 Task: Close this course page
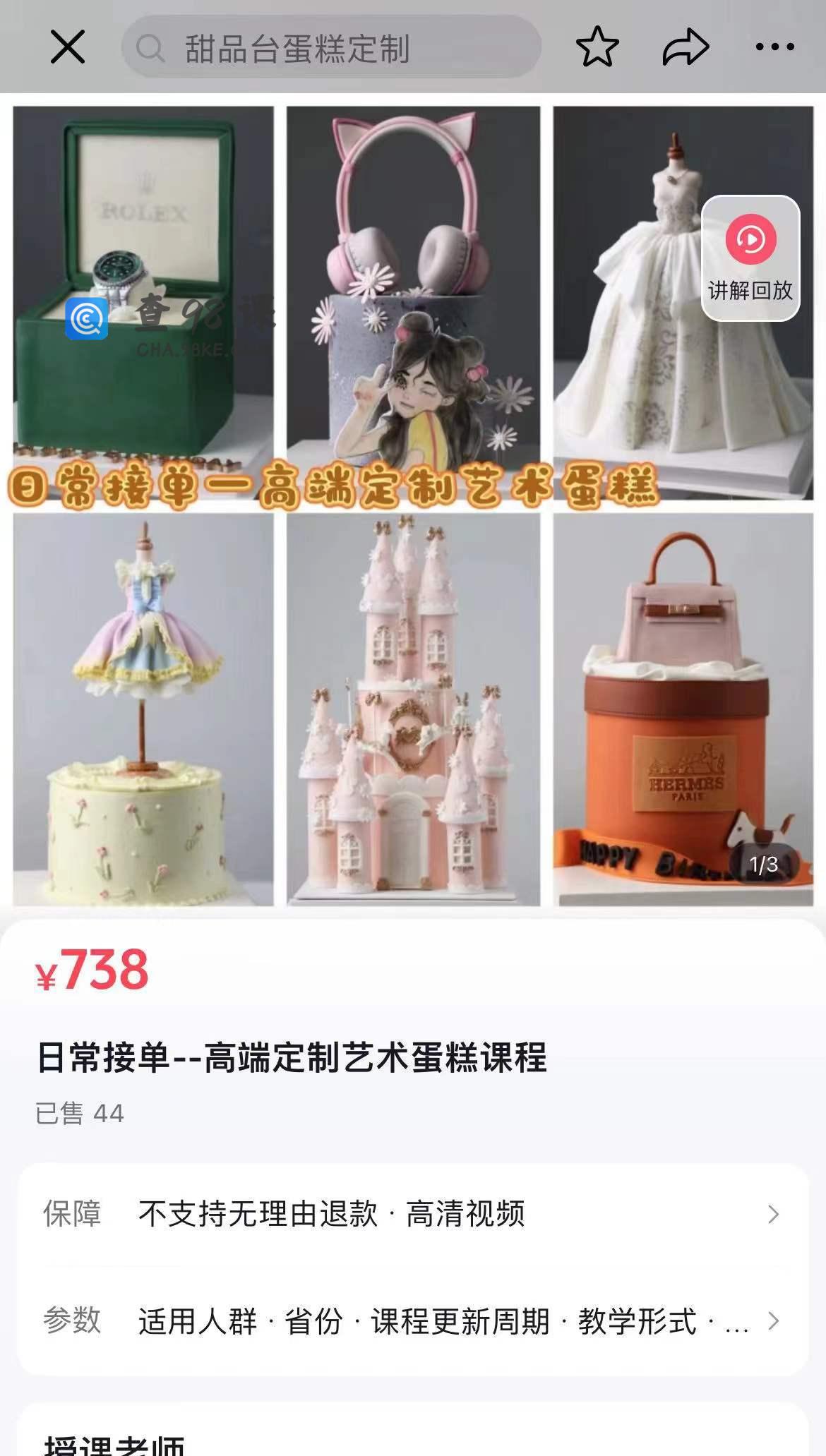click(x=68, y=47)
